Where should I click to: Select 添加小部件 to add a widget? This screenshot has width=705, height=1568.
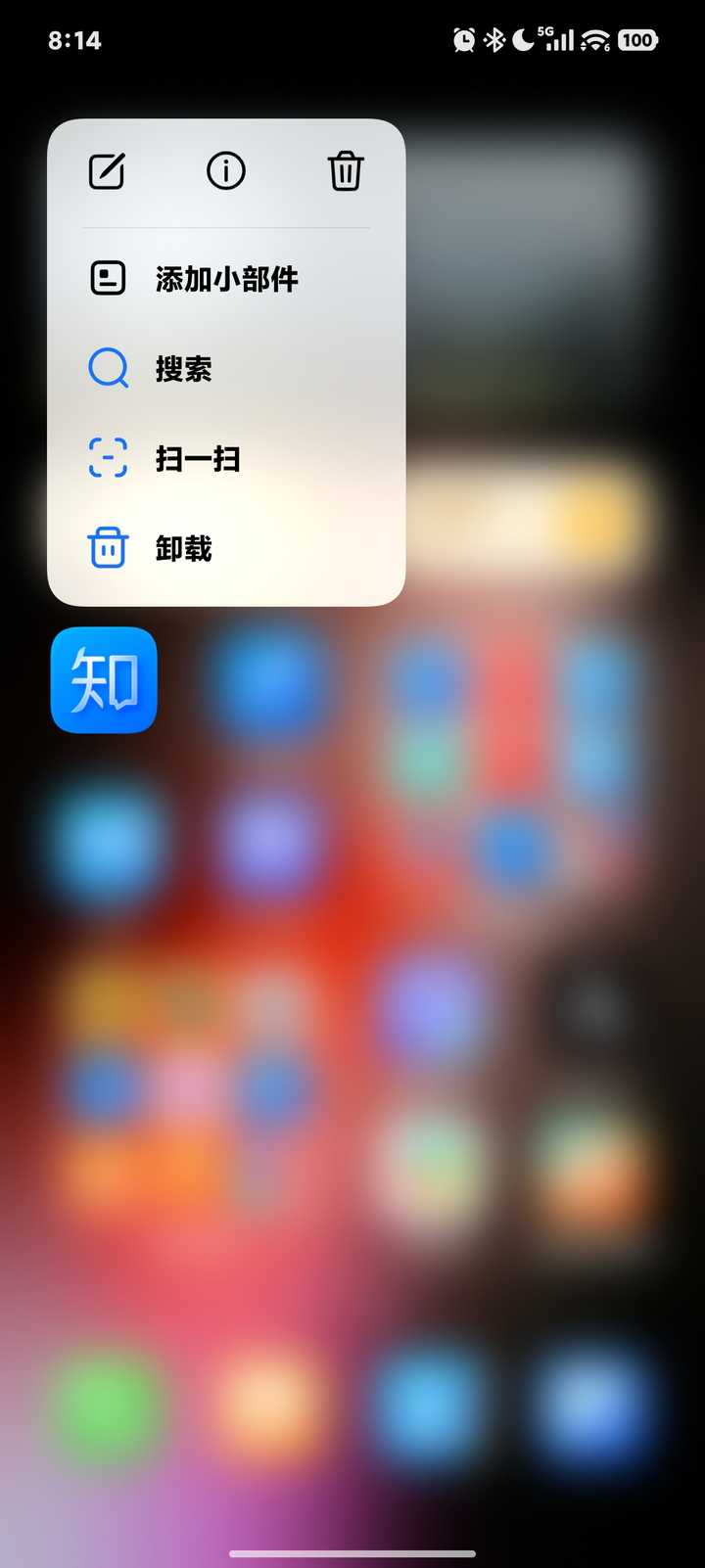tap(226, 279)
